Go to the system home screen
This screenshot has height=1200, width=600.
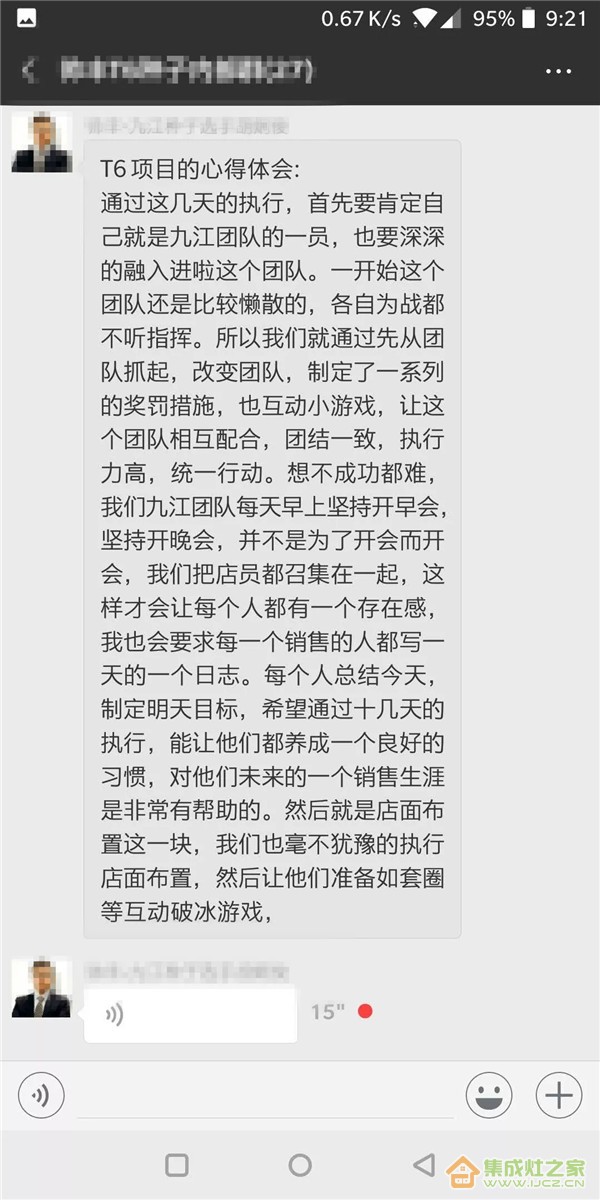(300, 1165)
